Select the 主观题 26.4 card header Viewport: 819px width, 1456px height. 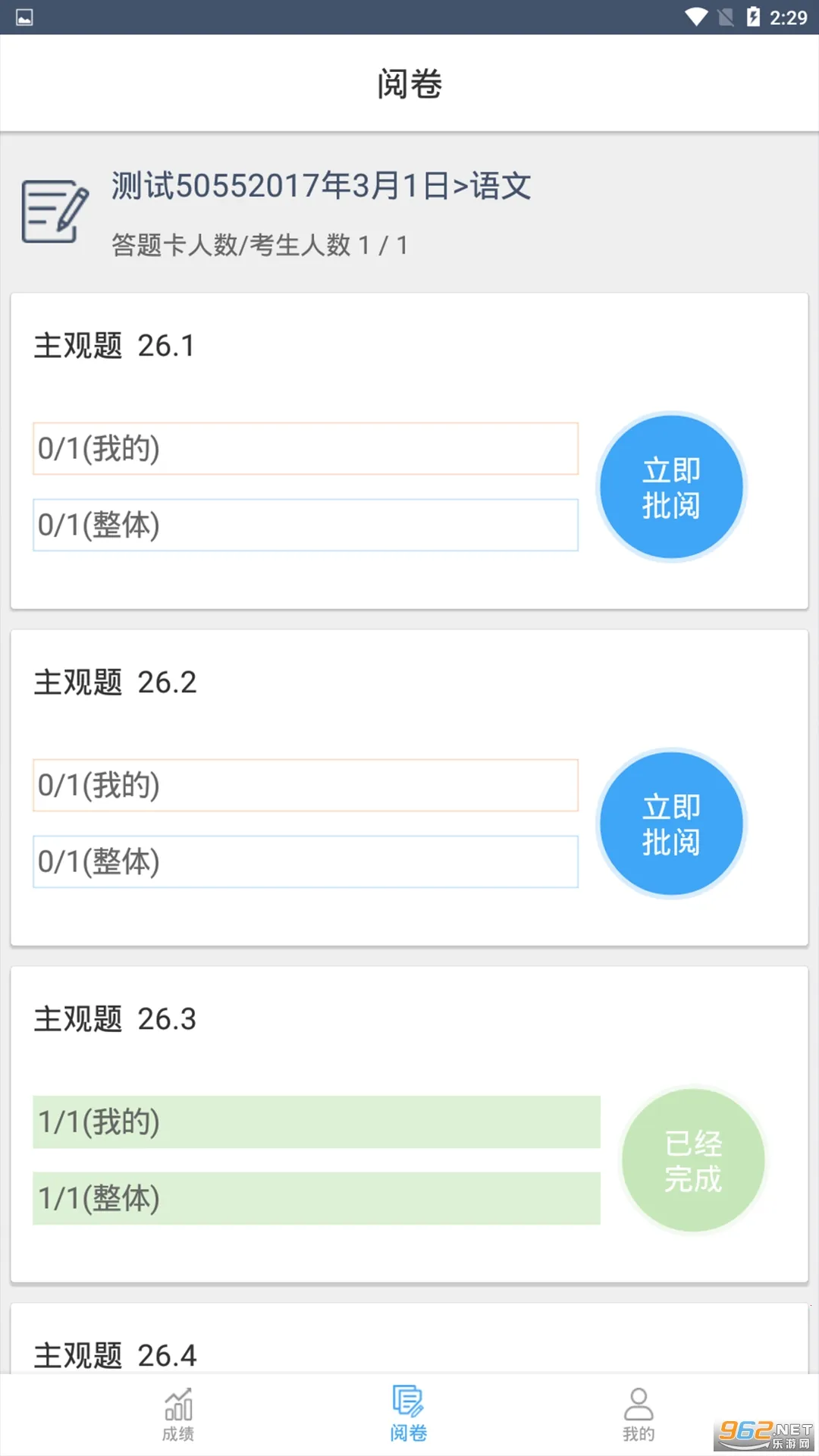115,1357
